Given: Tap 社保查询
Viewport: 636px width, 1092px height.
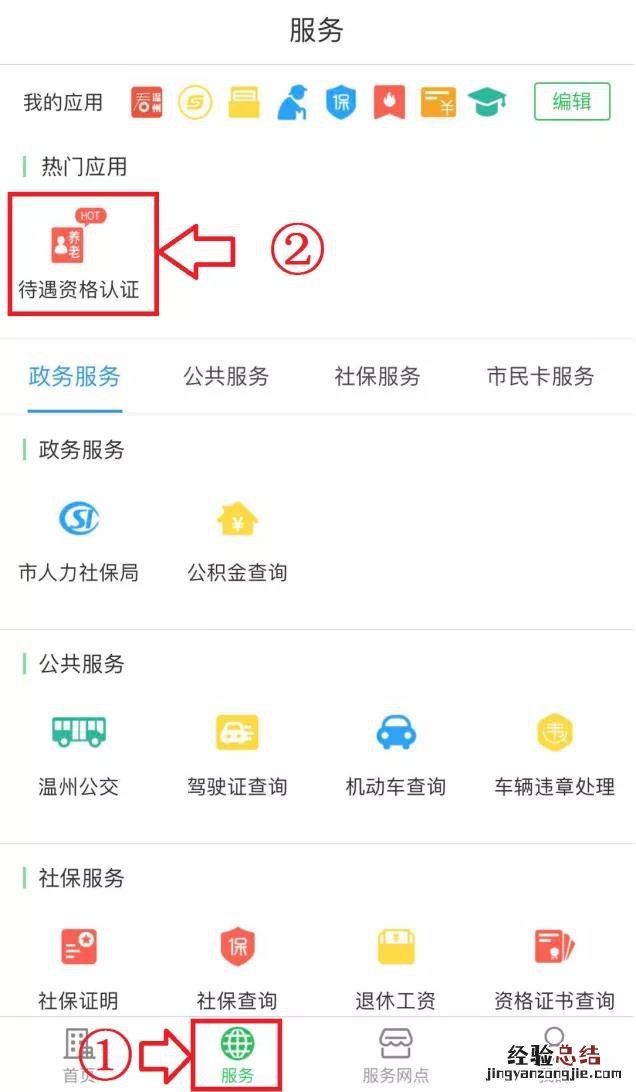Looking at the screenshot, I should 237,967.
